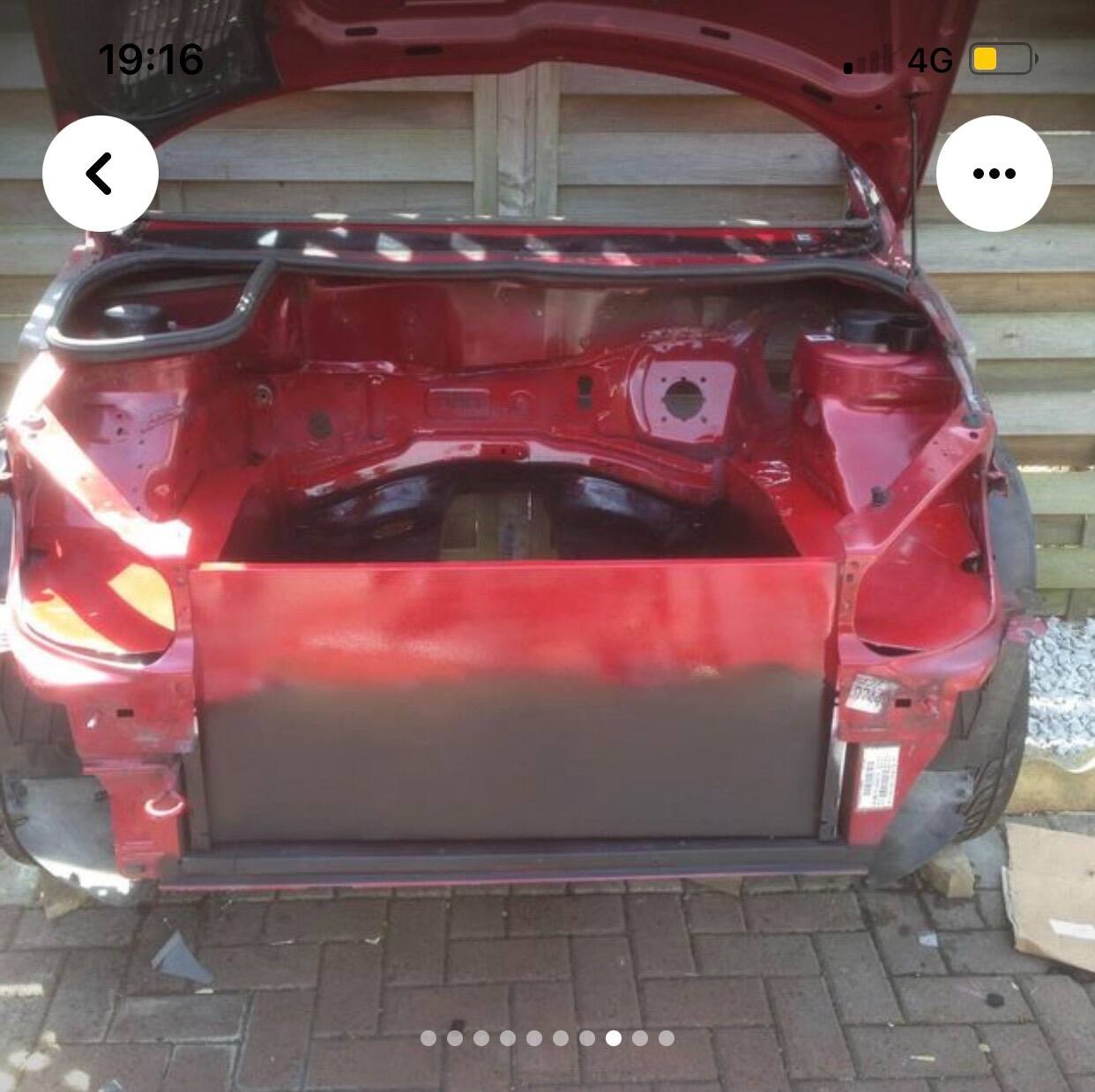Image resolution: width=1095 pixels, height=1092 pixels.
Task: Open the three-dot more options menu
Action: (x=994, y=174)
